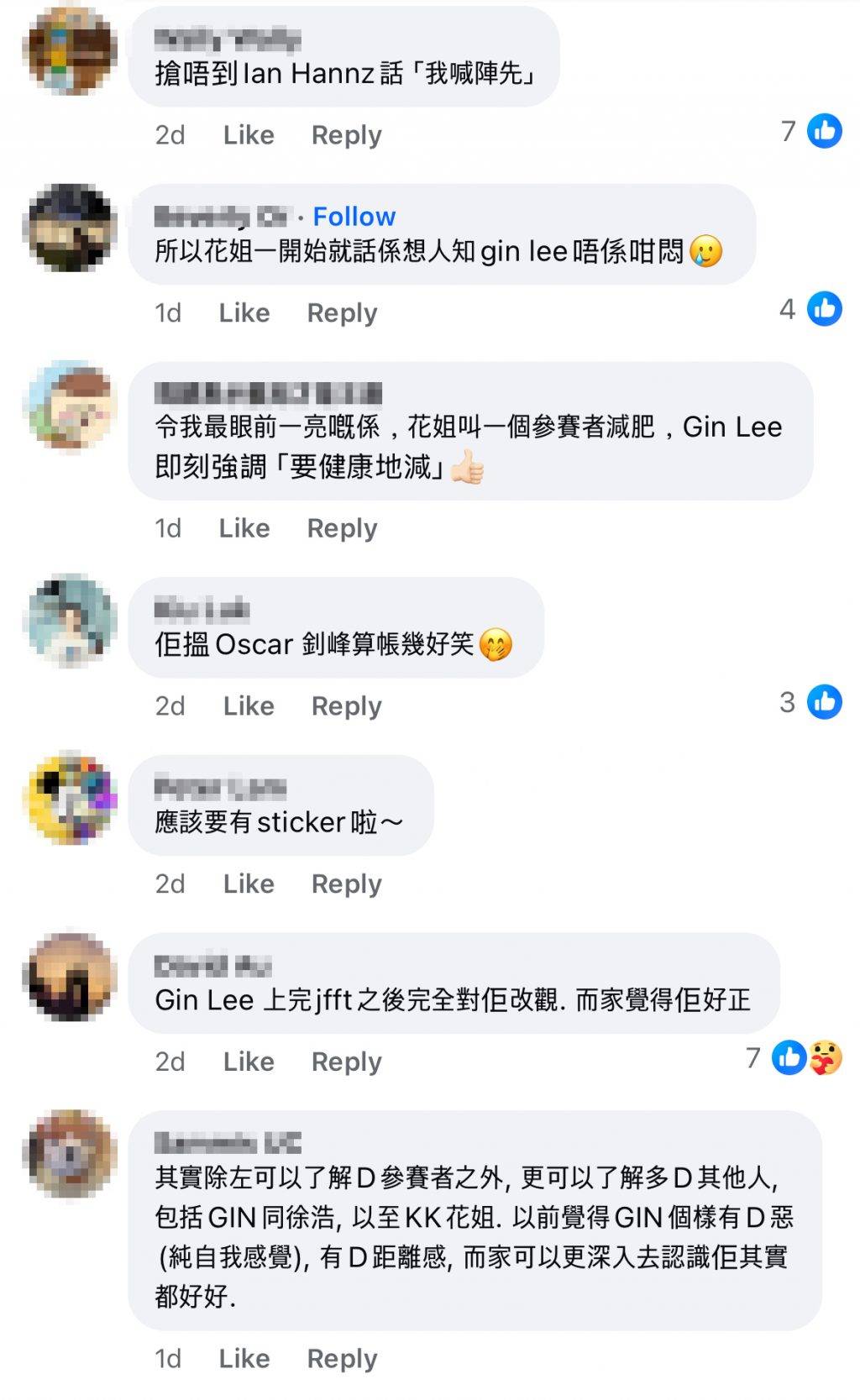This screenshot has width=860, height=1400.
Task: Like the long comment mentioning KK 花姐
Action: tap(244, 1359)
